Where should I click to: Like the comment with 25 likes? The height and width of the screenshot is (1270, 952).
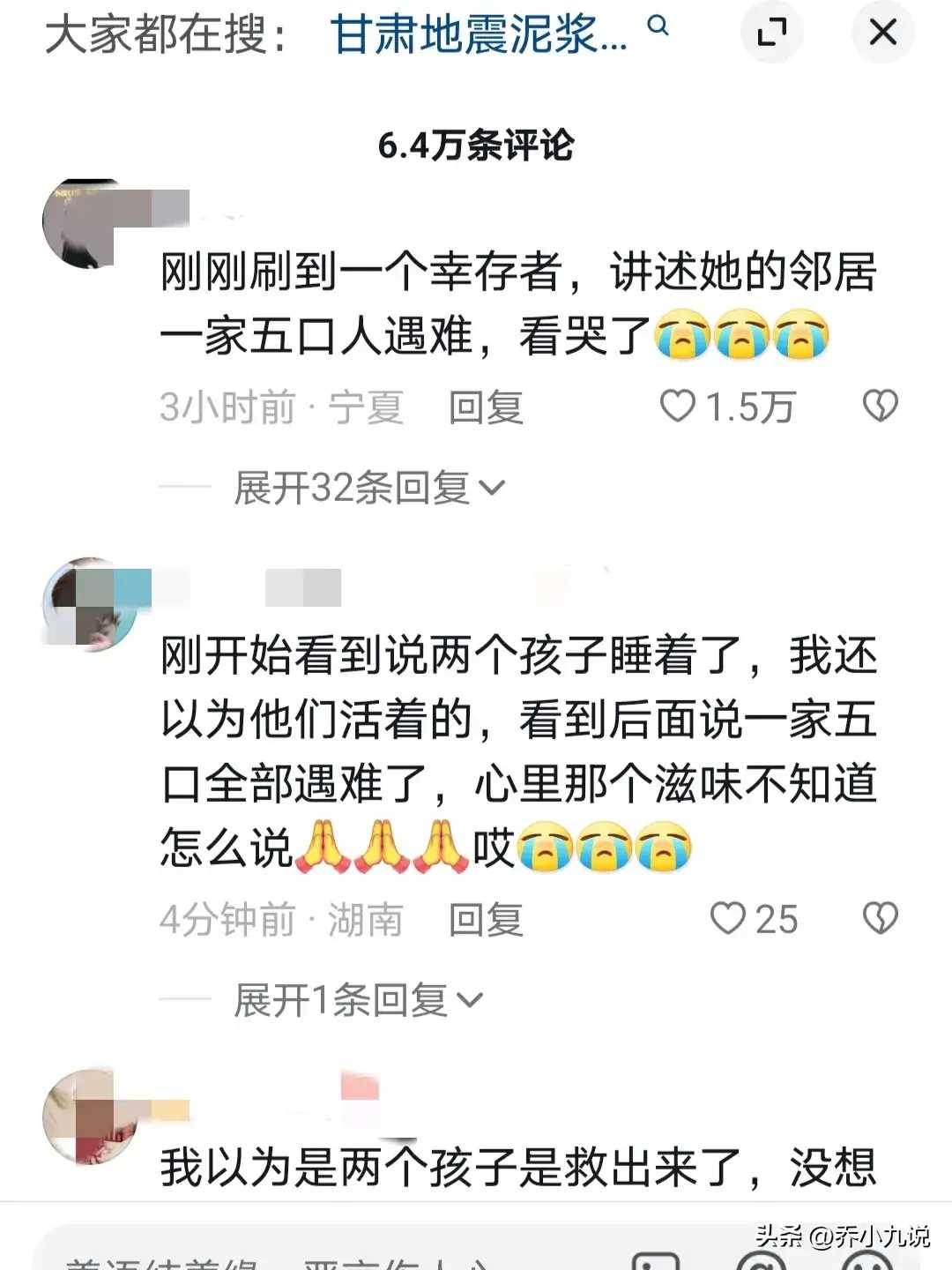point(728,919)
